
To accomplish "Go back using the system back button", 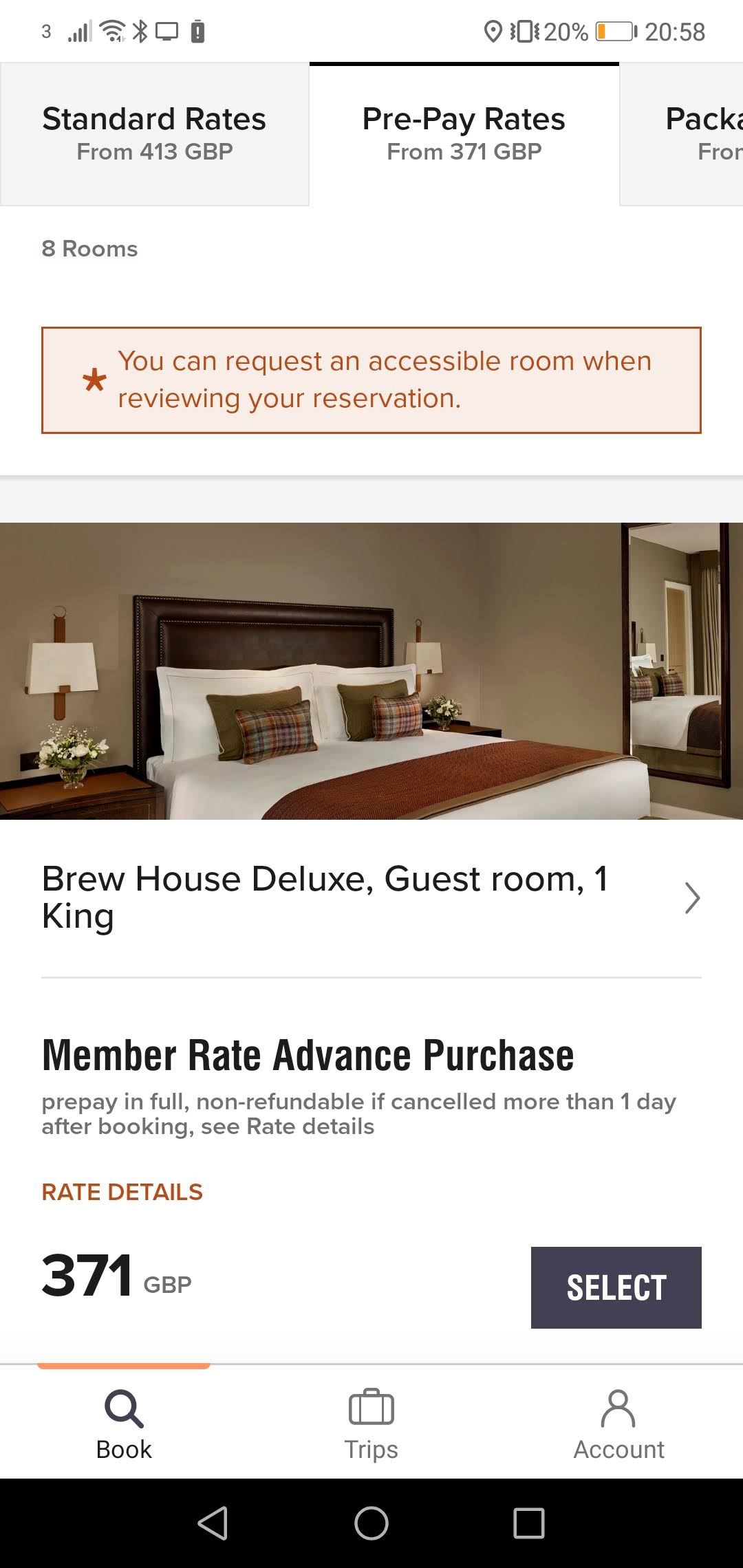I will tap(213, 1523).
